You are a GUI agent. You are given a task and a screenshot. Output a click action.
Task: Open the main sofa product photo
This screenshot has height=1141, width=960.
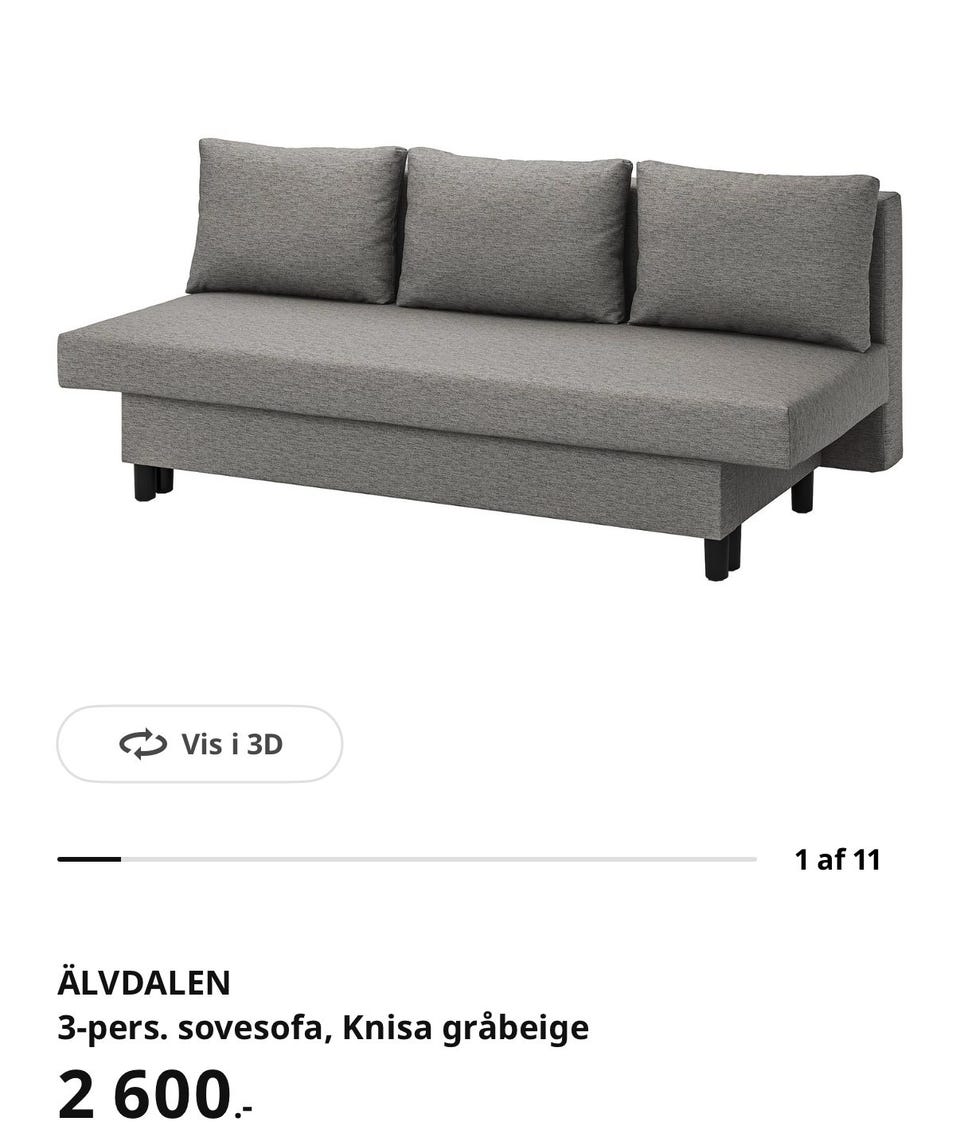[480, 350]
